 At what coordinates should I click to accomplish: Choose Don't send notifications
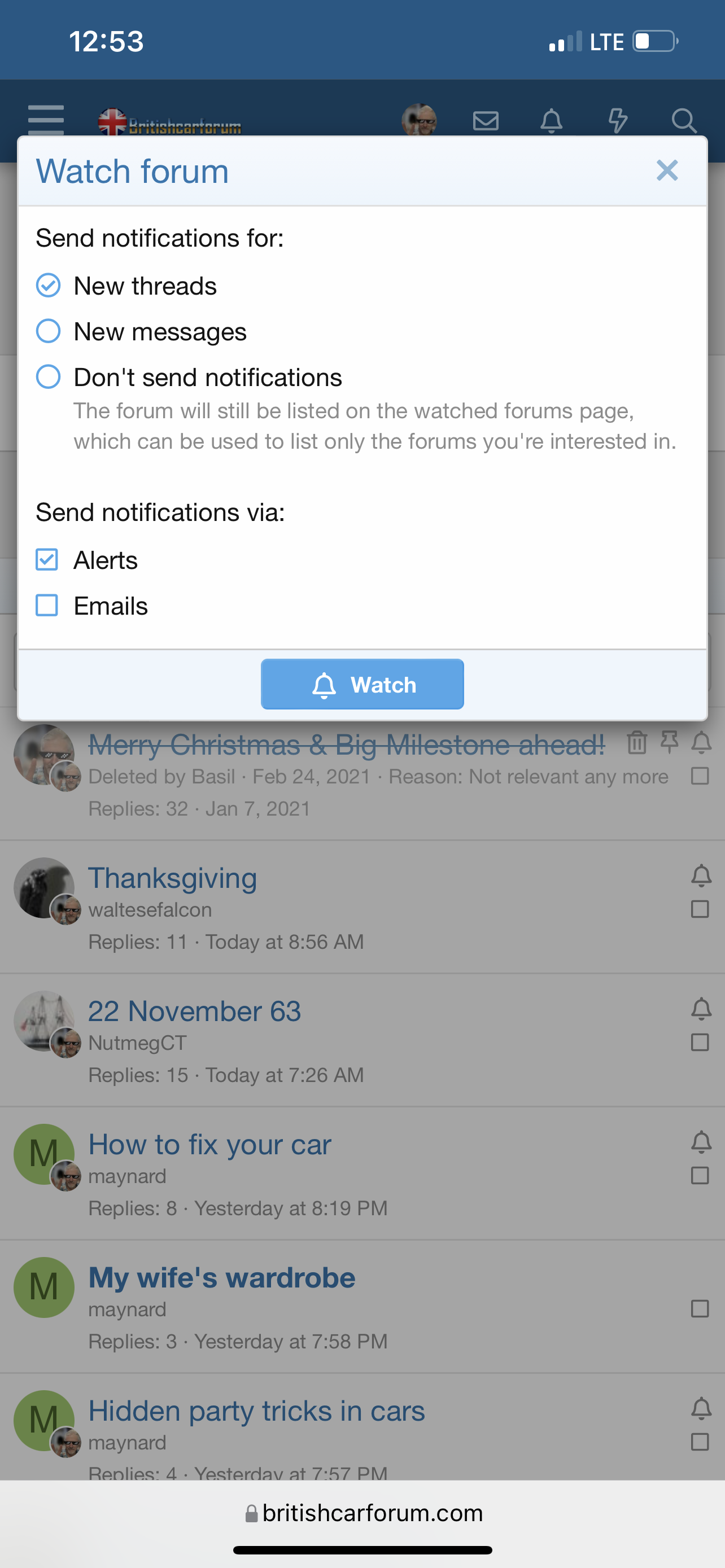point(48,377)
